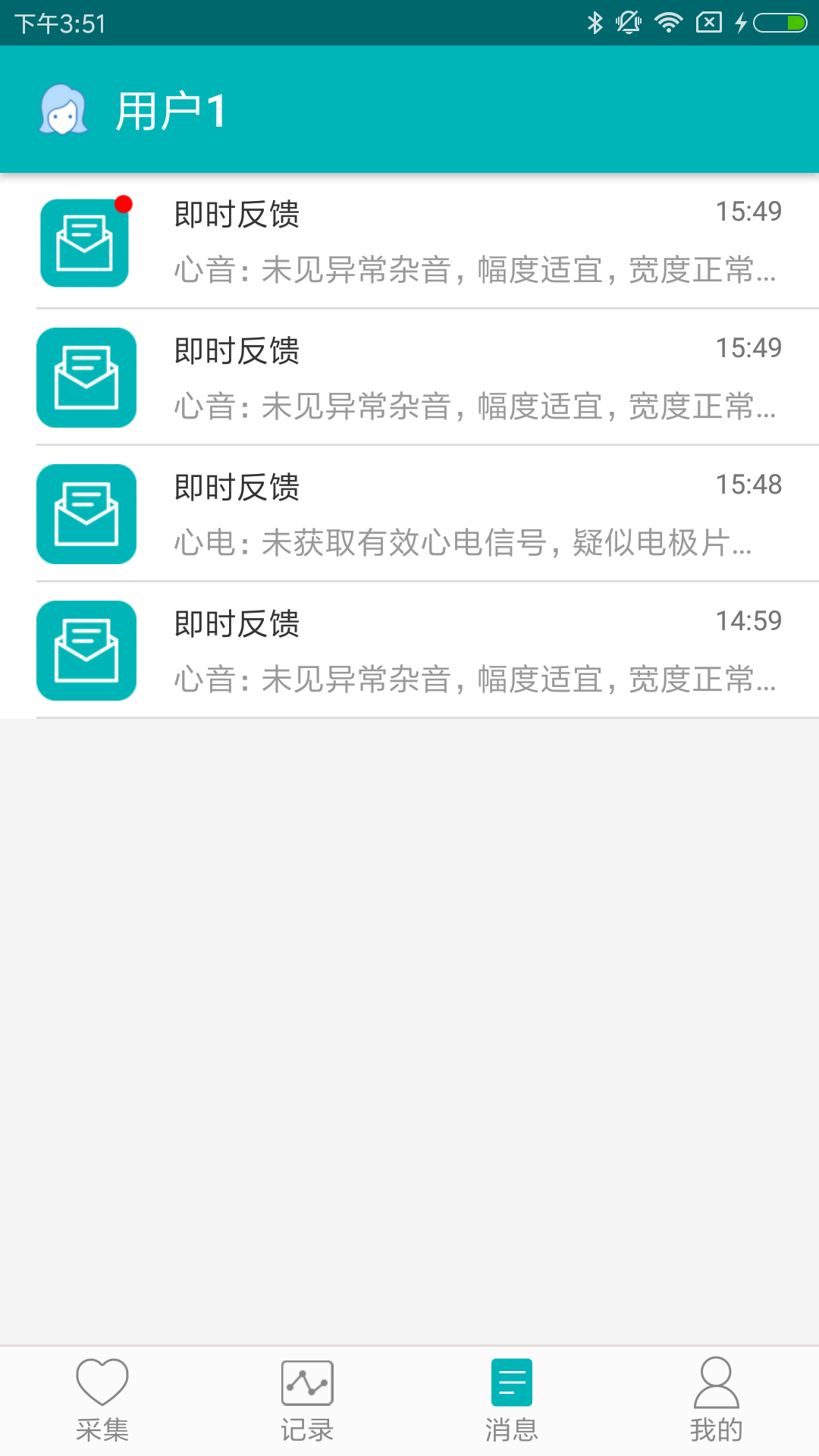Toggle Wi-Fi status icon in status bar
This screenshot has height=1456, width=819.
pos(669,22)
